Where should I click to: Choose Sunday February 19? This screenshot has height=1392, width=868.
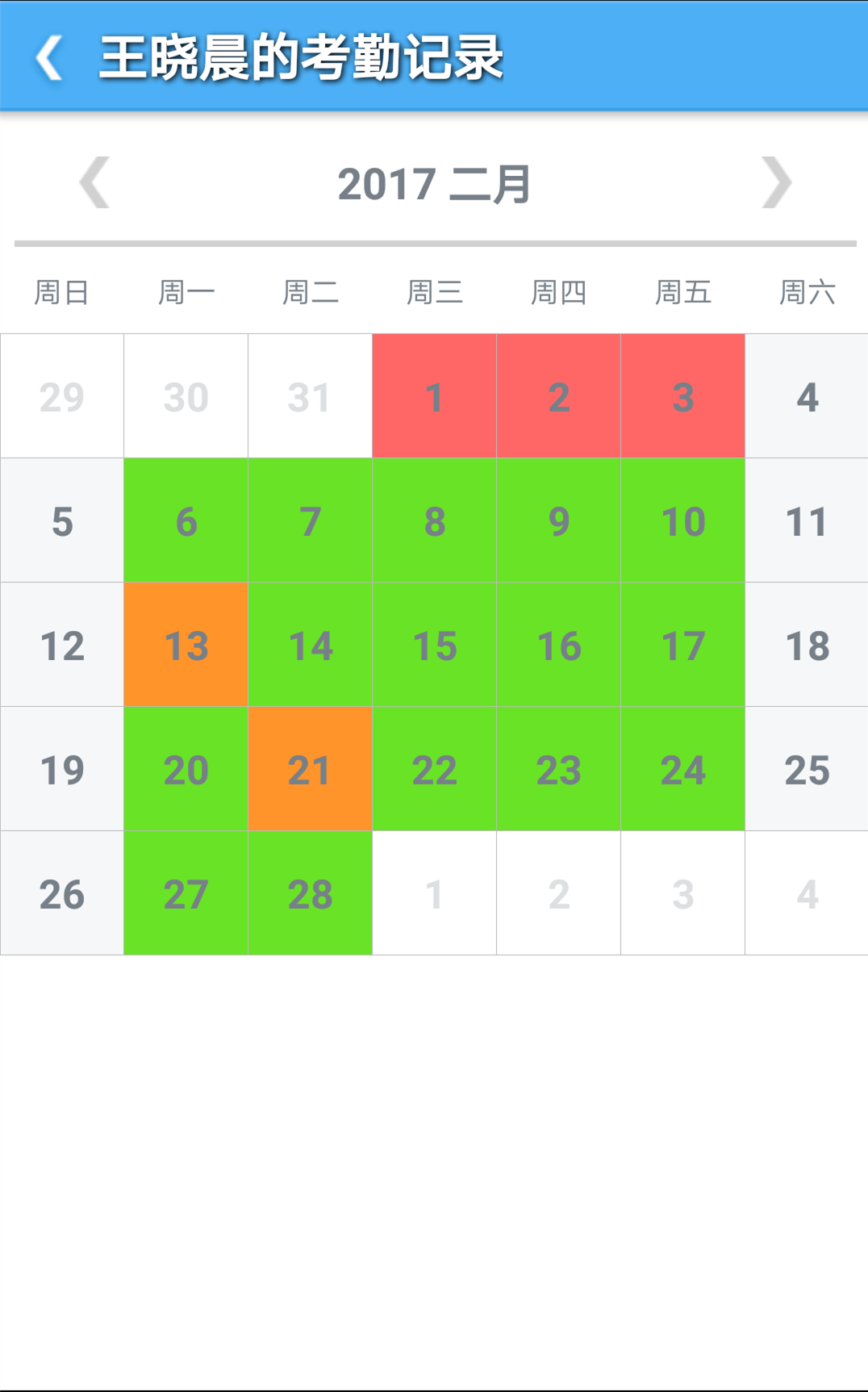click(62, 769)
